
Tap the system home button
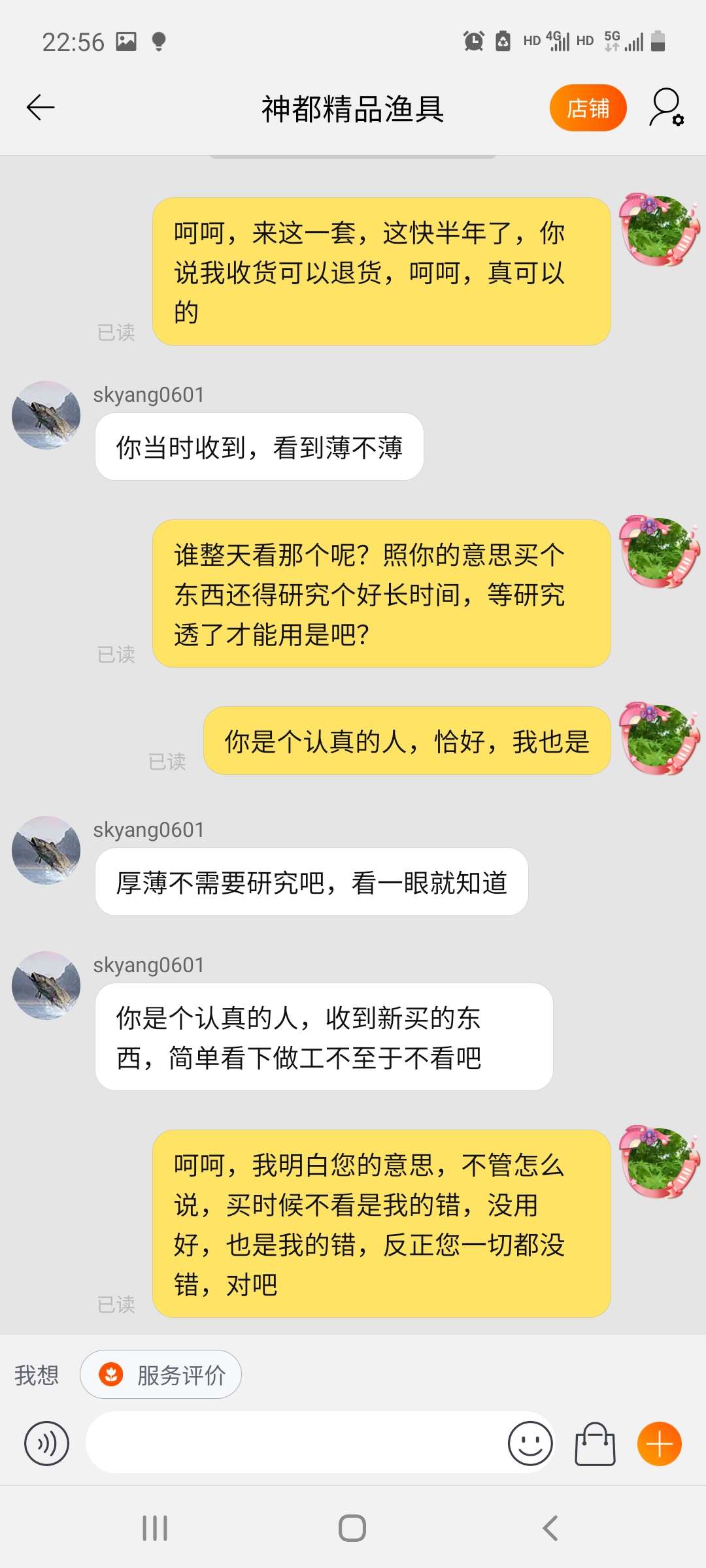click(352, 1528)
